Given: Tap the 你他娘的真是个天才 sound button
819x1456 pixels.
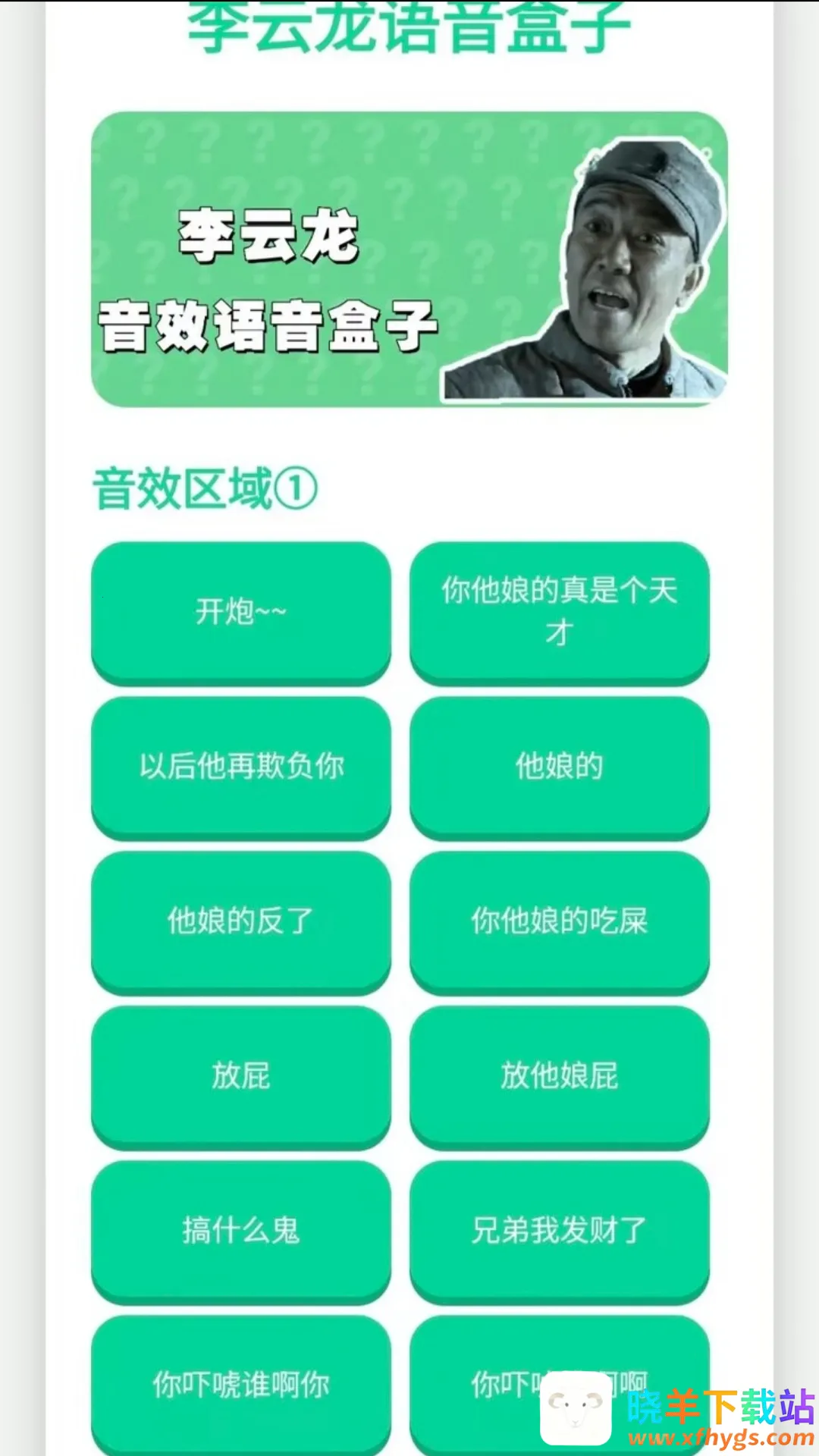Looking at the screenshot, I should pos(560,611).
